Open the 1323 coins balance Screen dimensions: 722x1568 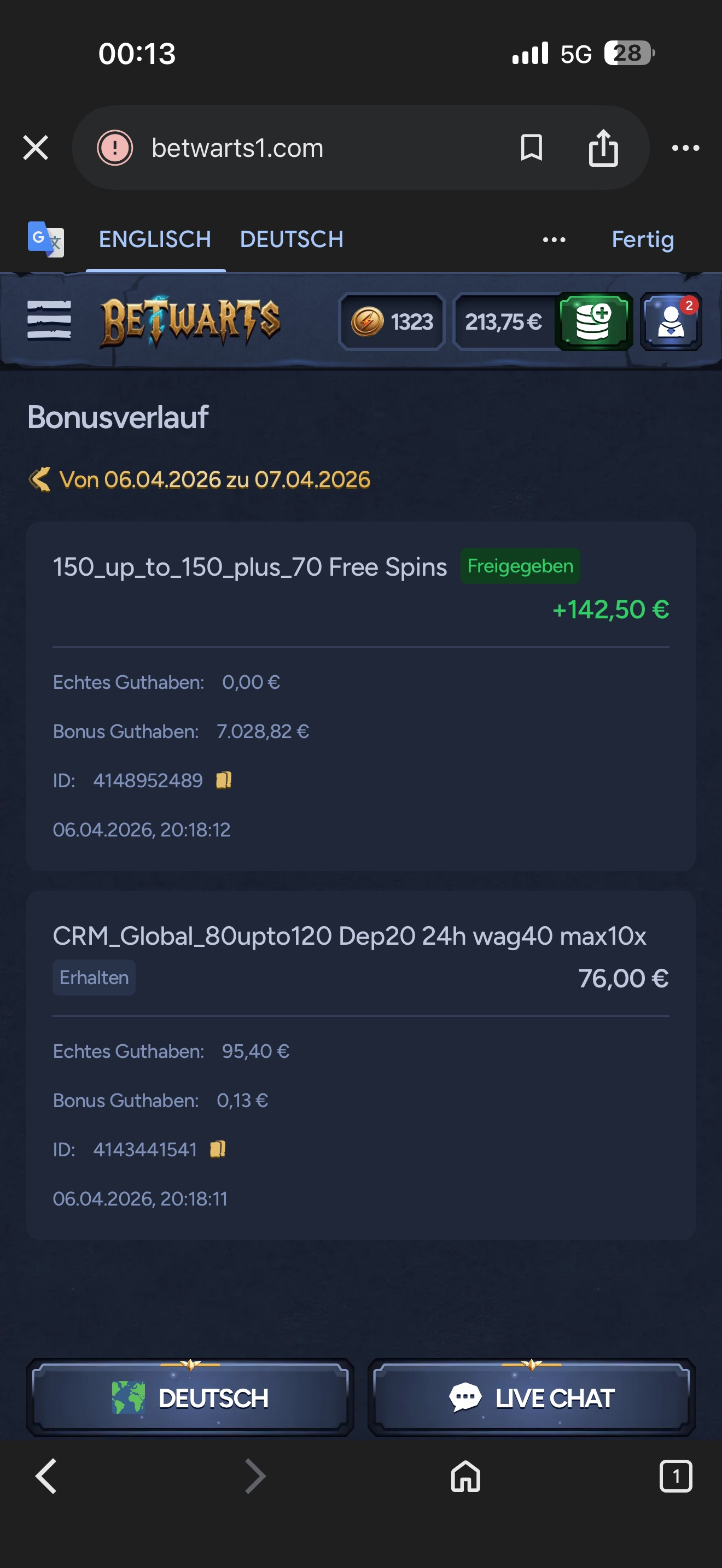pyautogui.click(x=392, y=321)
